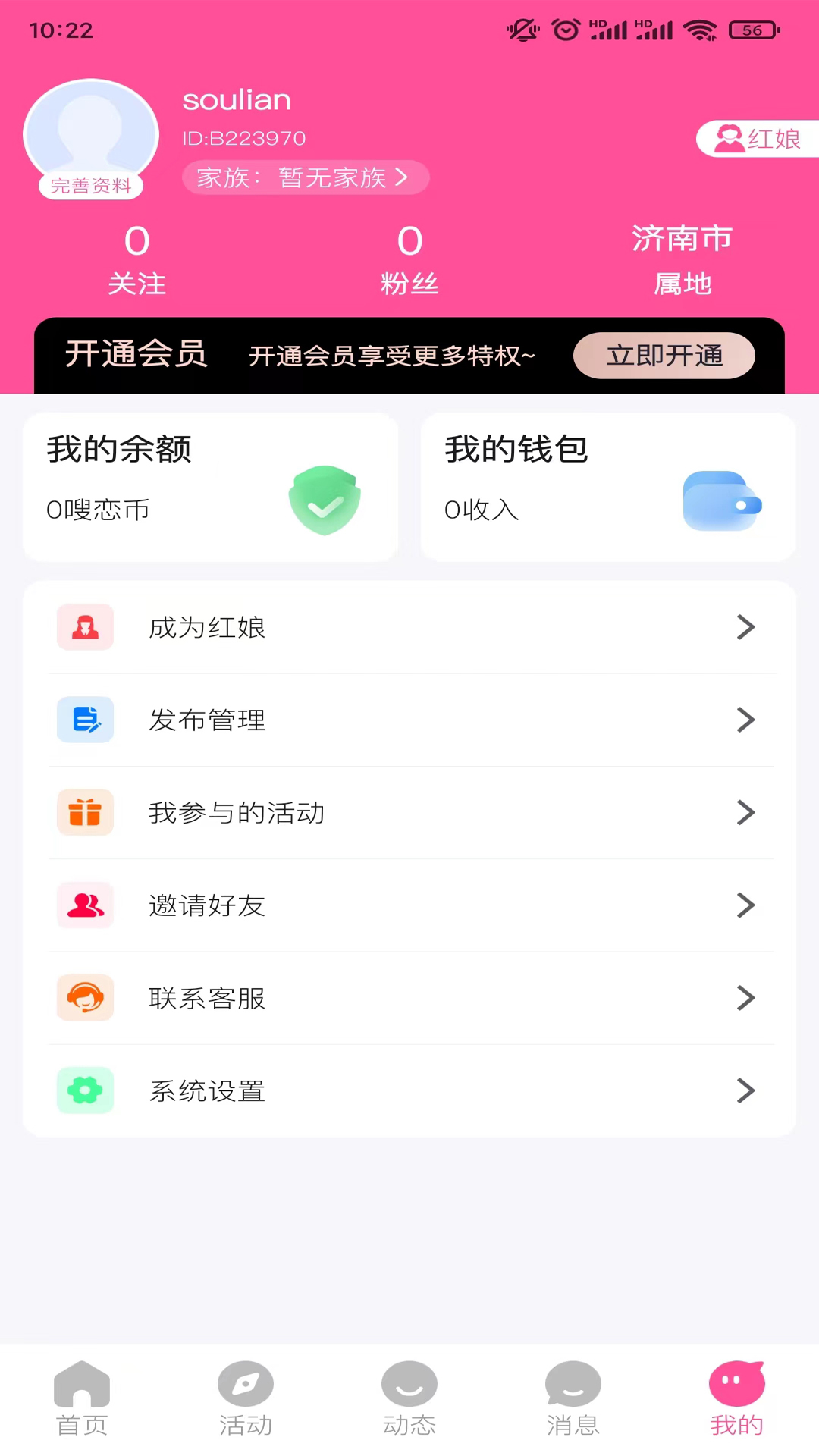Select the 首页 home icon

click(81, 1384)
